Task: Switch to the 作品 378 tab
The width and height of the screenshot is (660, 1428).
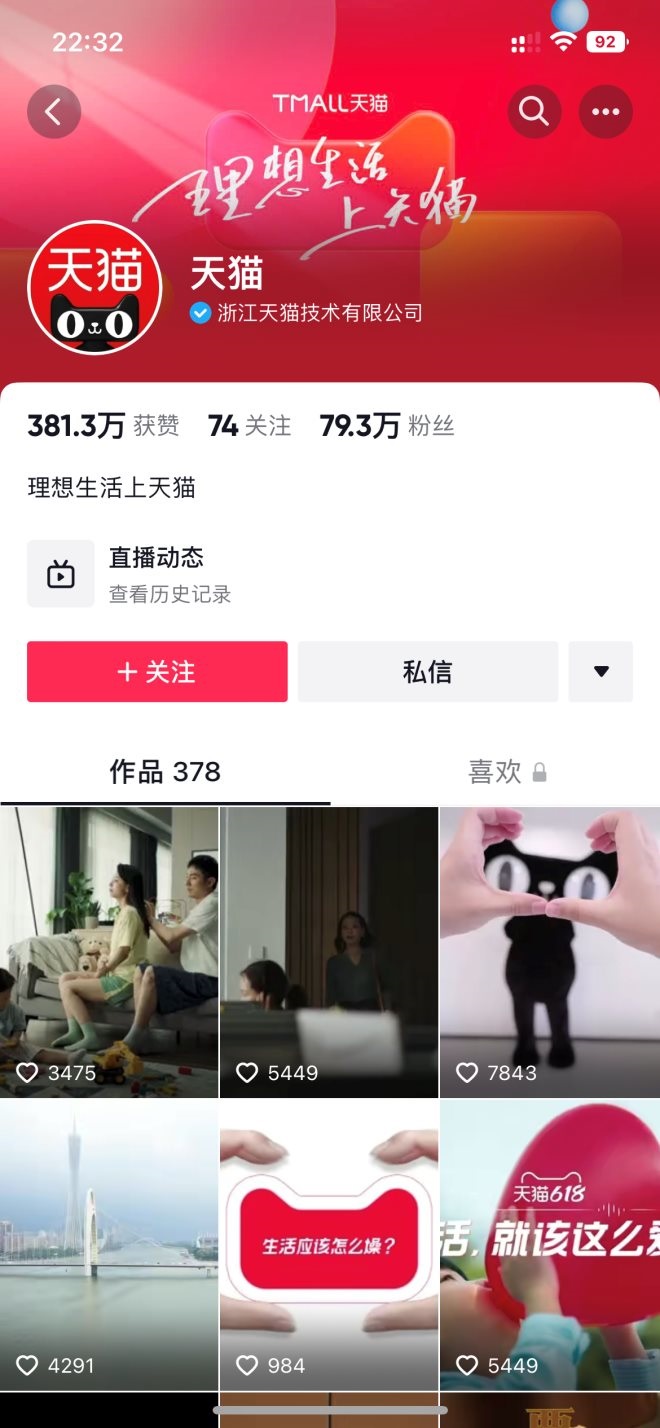Action: tap(165, 772)
